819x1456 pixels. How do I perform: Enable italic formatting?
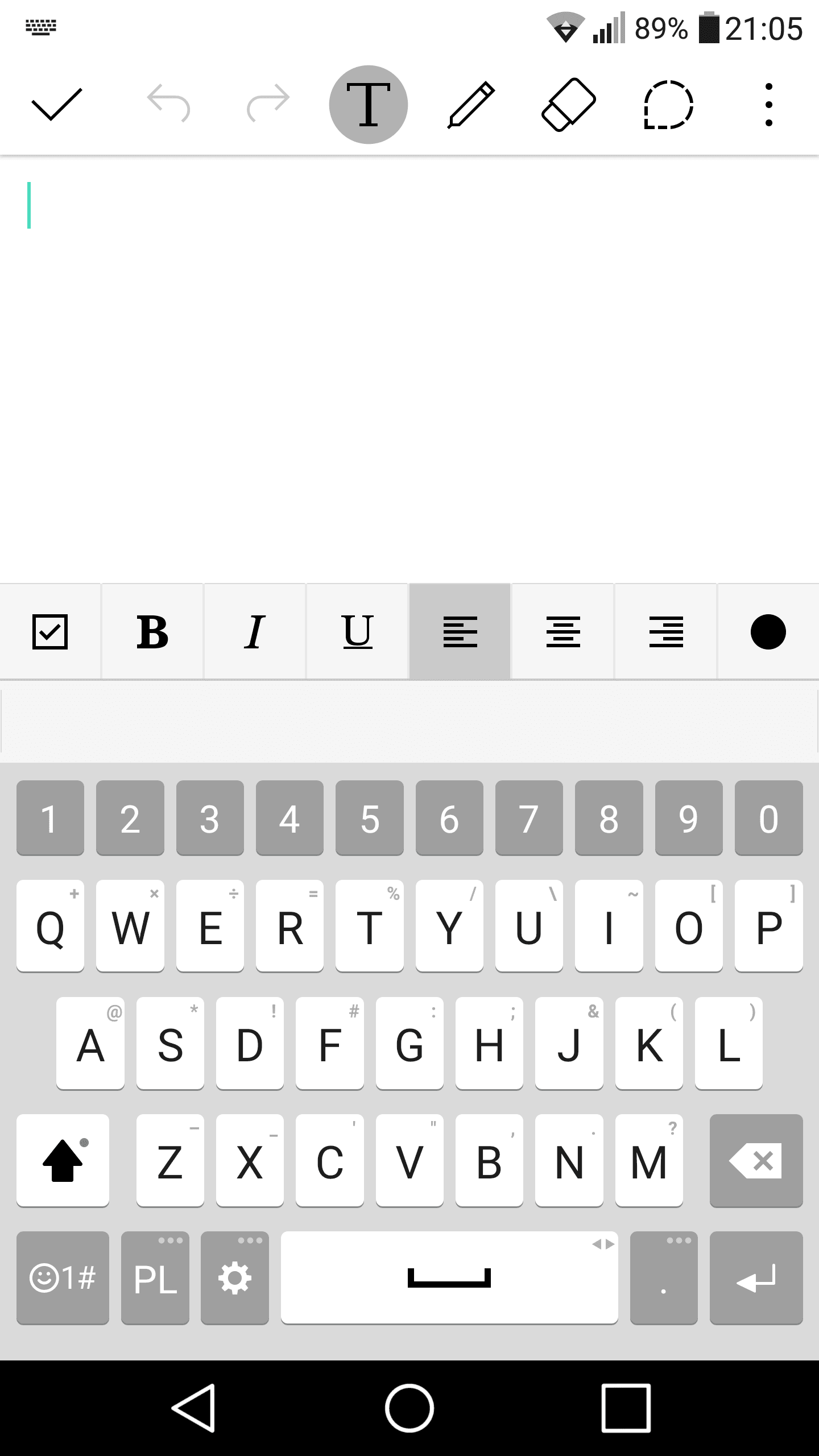pos(255,631)
